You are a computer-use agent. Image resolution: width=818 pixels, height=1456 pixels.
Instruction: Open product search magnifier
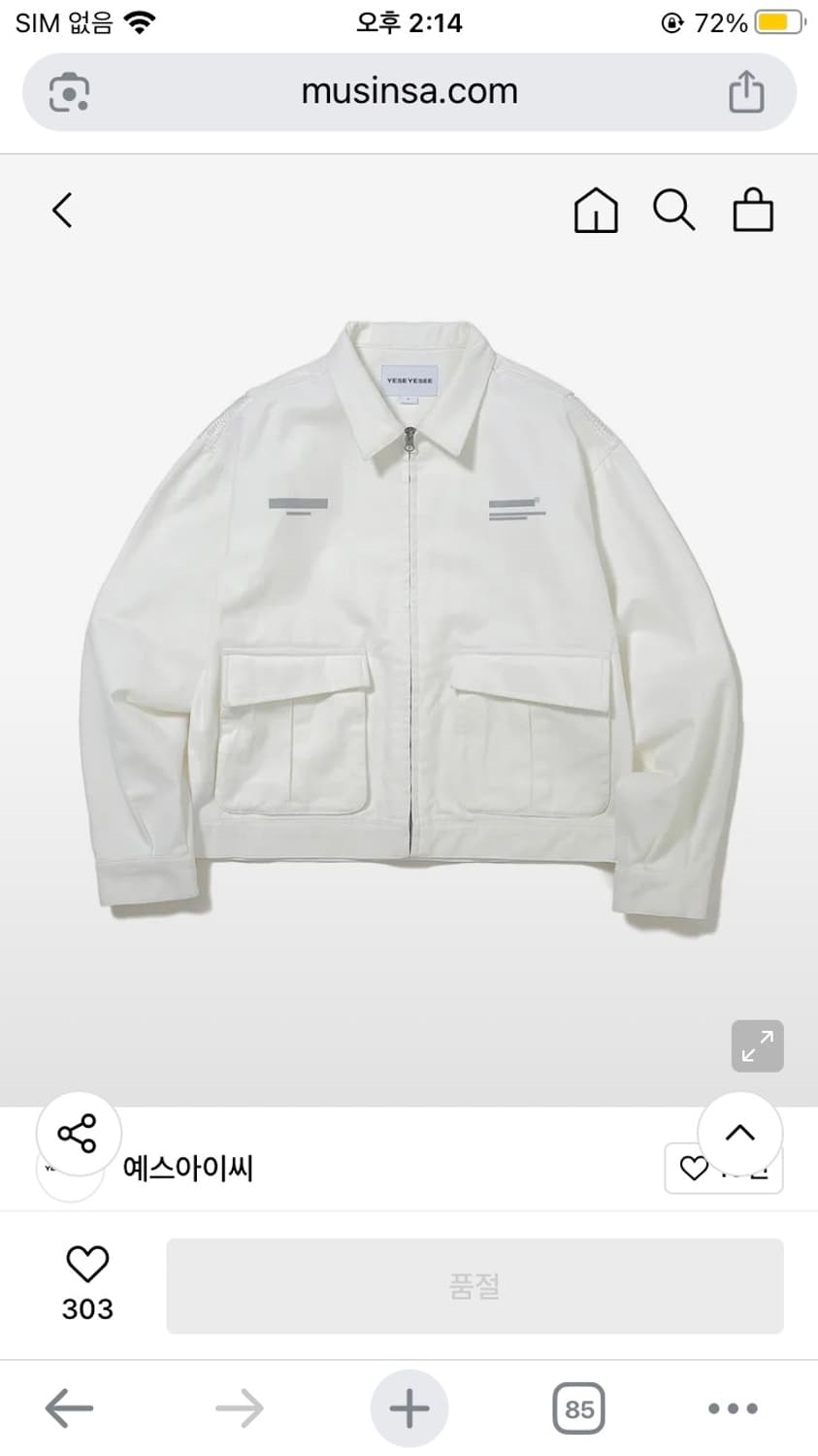point(673,210)
